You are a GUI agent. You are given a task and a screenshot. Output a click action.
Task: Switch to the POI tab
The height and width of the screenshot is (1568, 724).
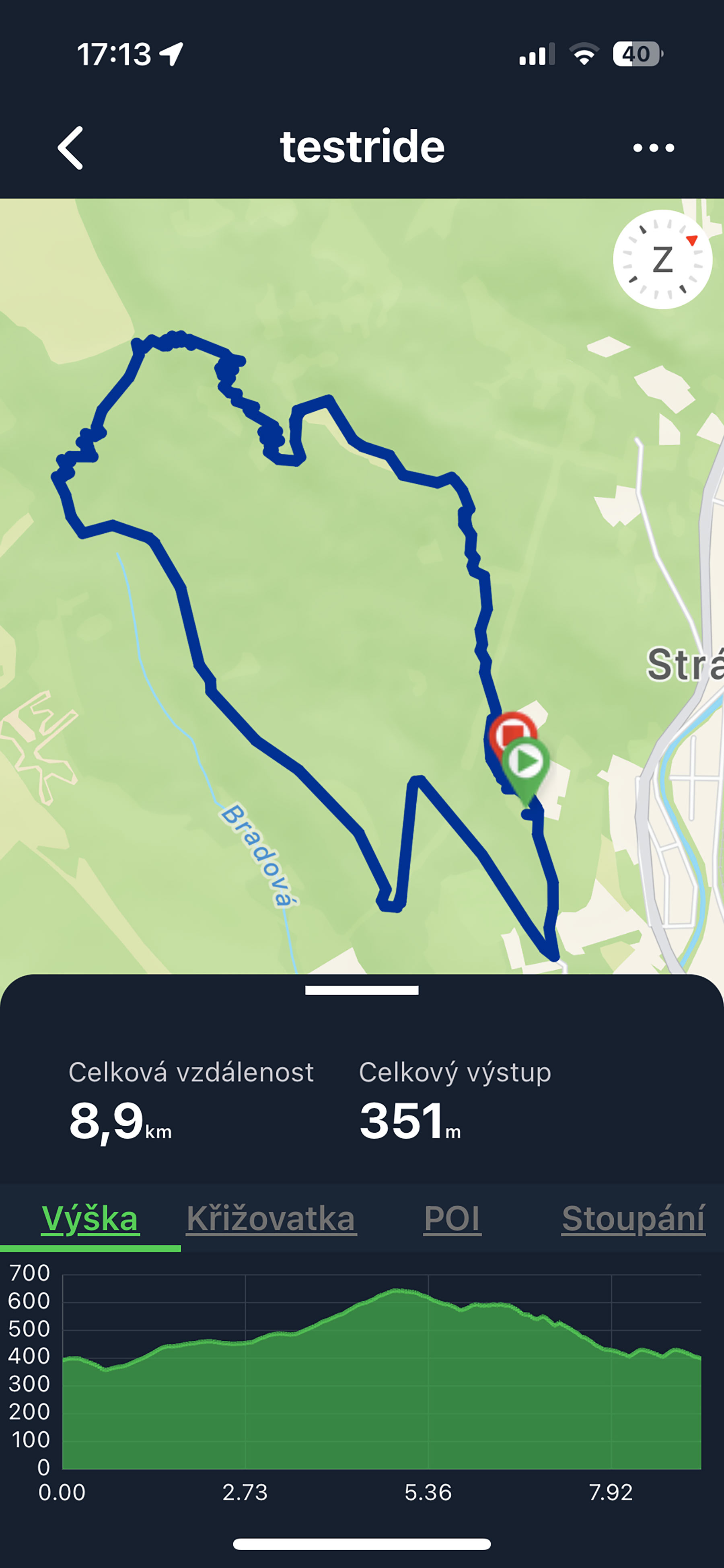click(x=452, y=1218)
